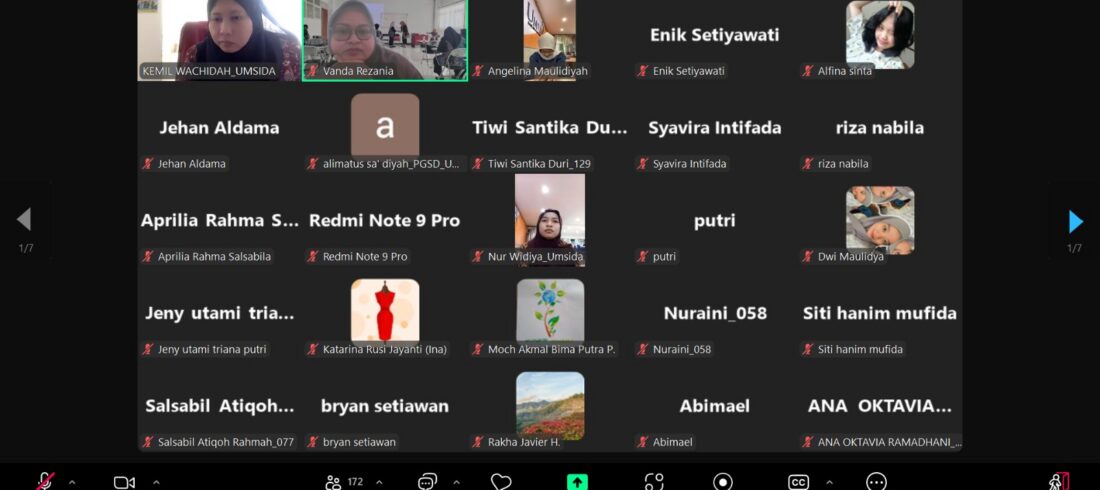Open the more options menu
The width and height of the screenshot is (1100, 490).
876,482
